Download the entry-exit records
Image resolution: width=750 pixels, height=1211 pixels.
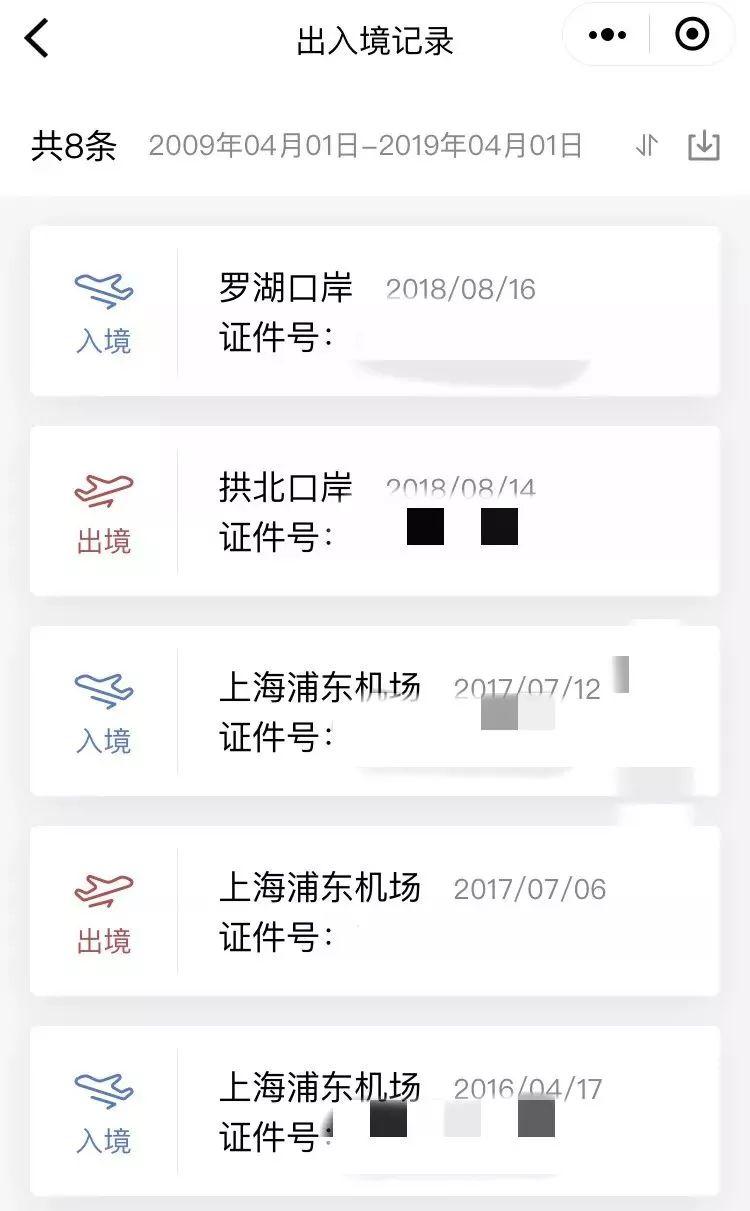click(x=704, y=145)
